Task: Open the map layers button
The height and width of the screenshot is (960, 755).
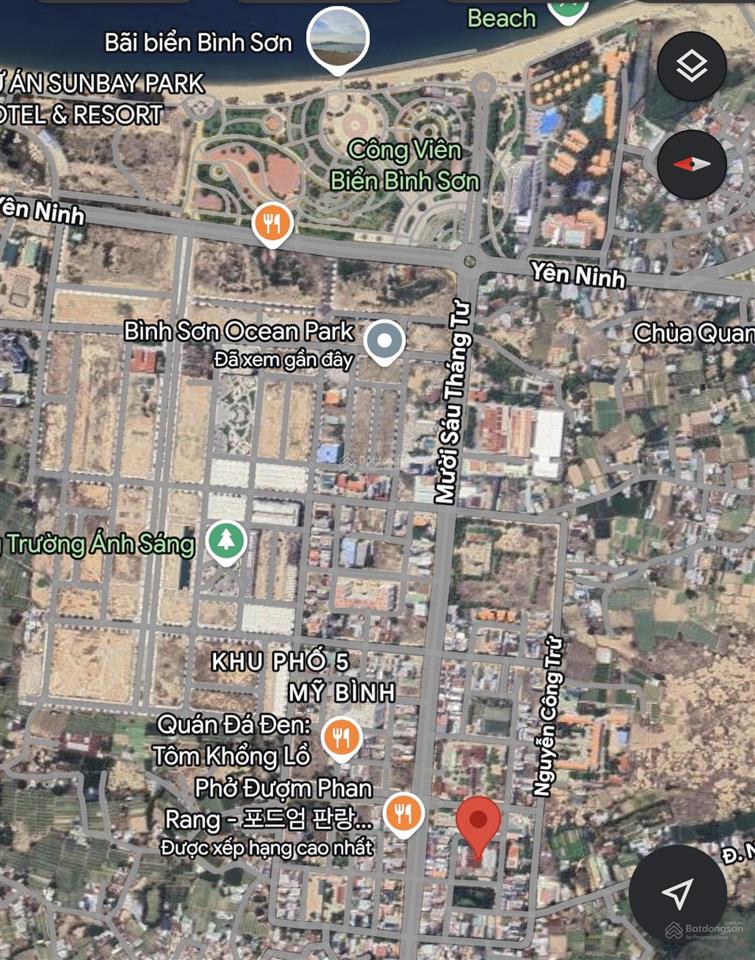Action: (692, 67)
